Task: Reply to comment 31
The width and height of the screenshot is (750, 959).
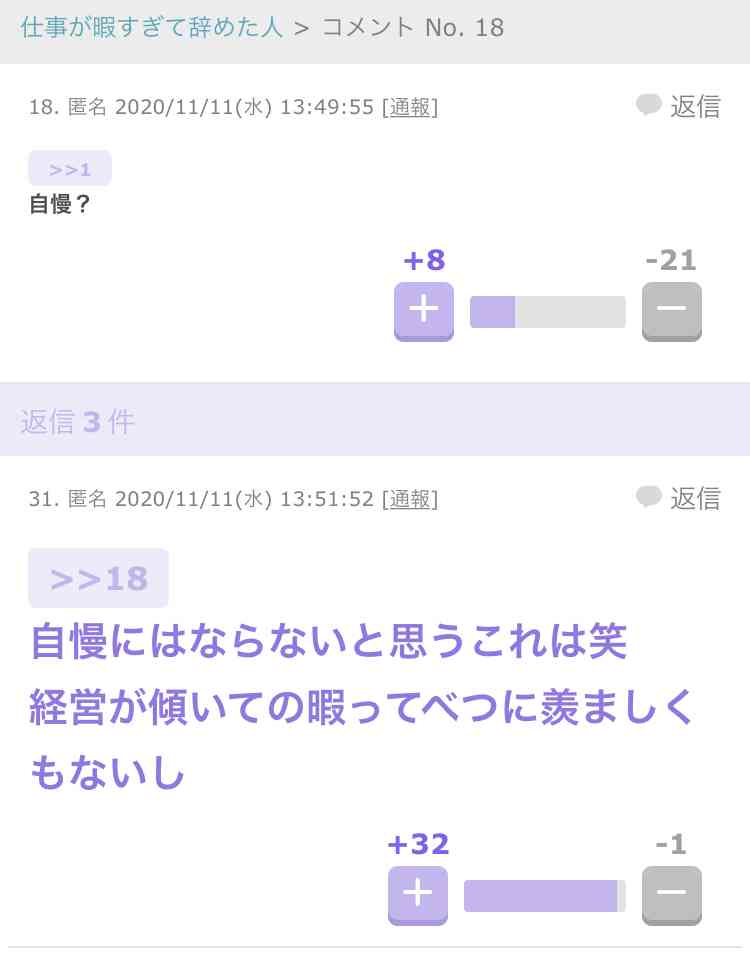Action: (x=679, y=498)
